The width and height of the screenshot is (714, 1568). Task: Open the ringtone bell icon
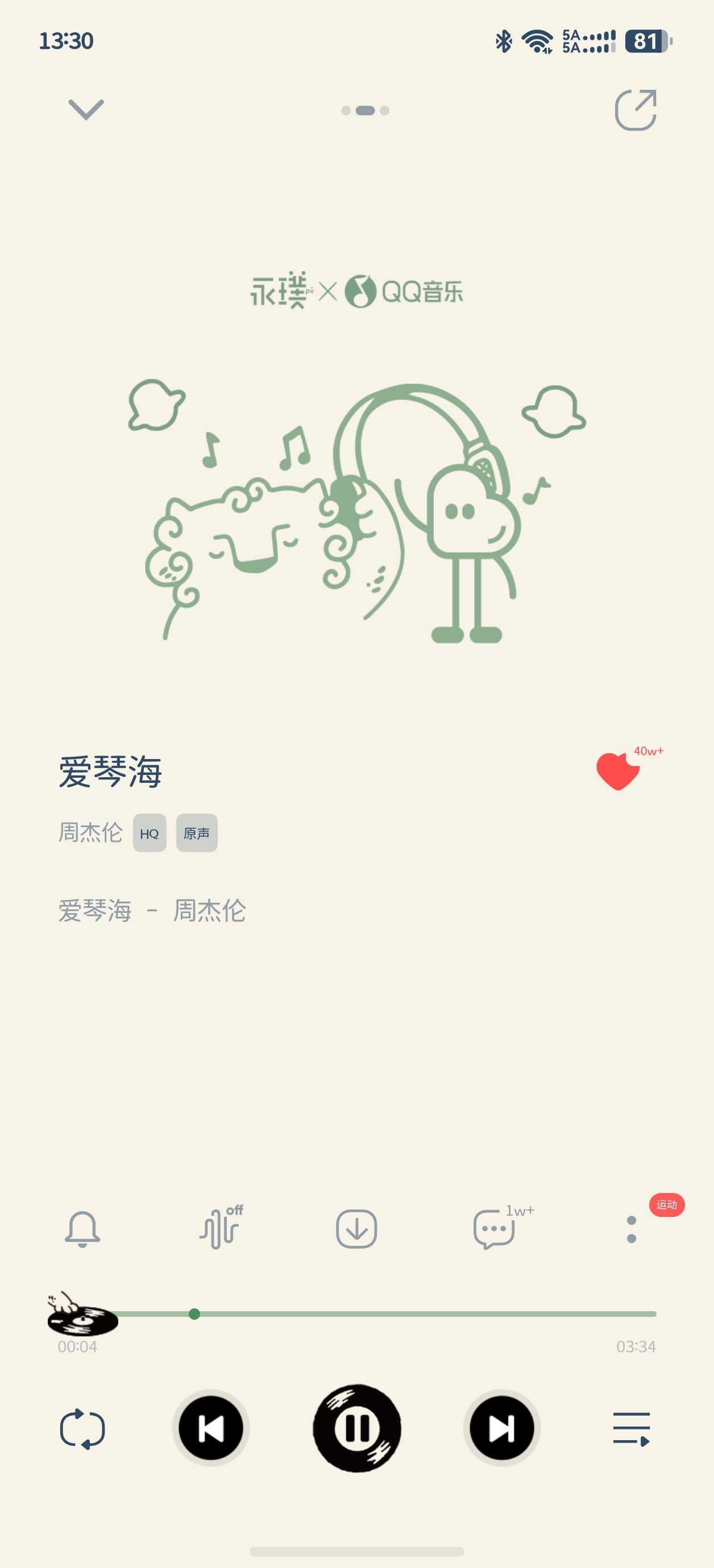point(82,1229)
